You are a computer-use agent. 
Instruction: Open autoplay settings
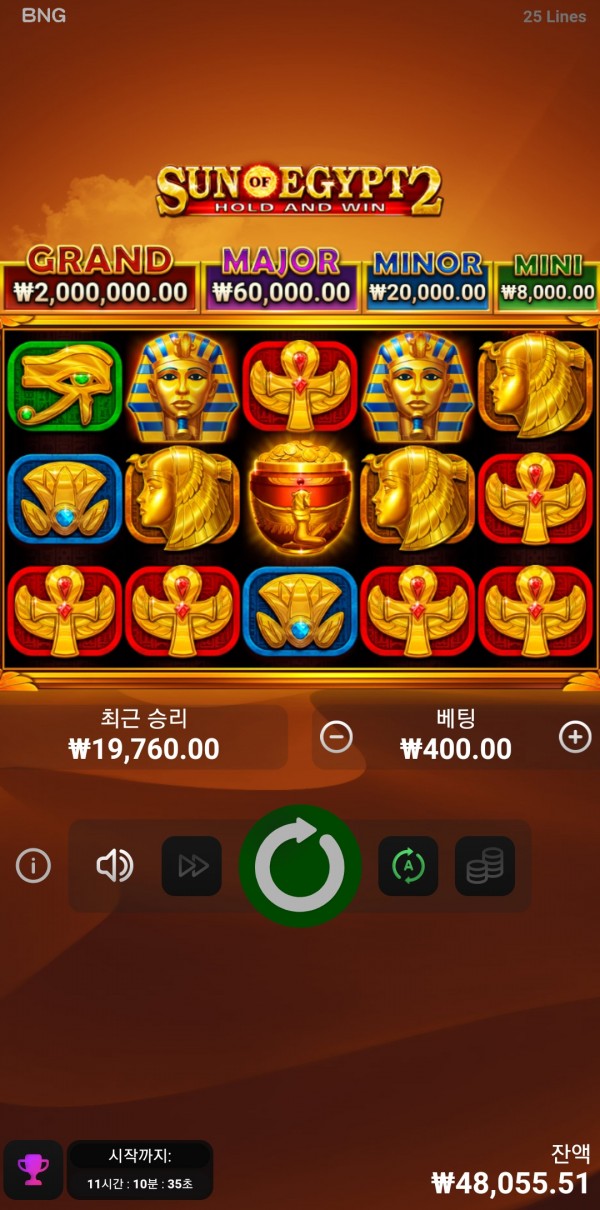408,865
